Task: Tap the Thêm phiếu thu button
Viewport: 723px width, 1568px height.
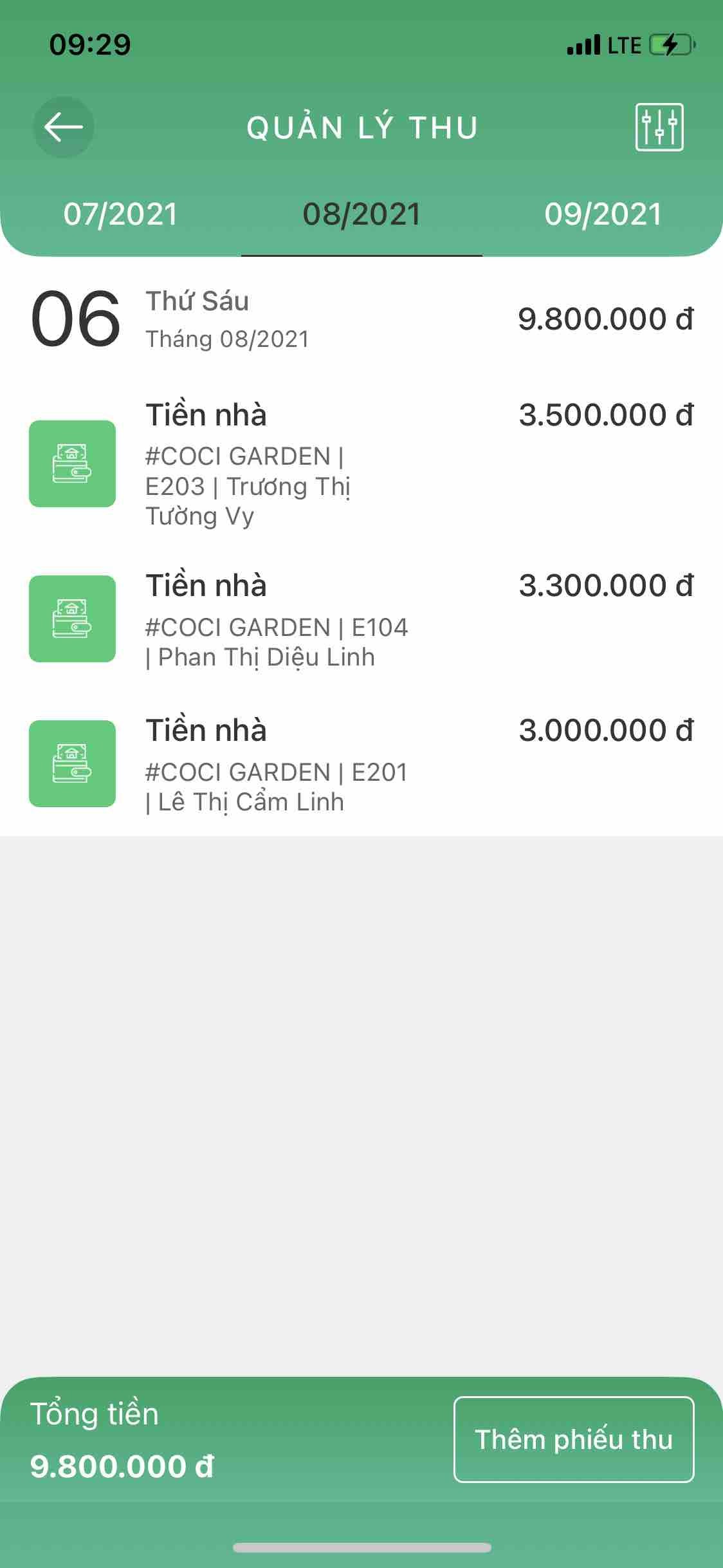Action: 573,1440
